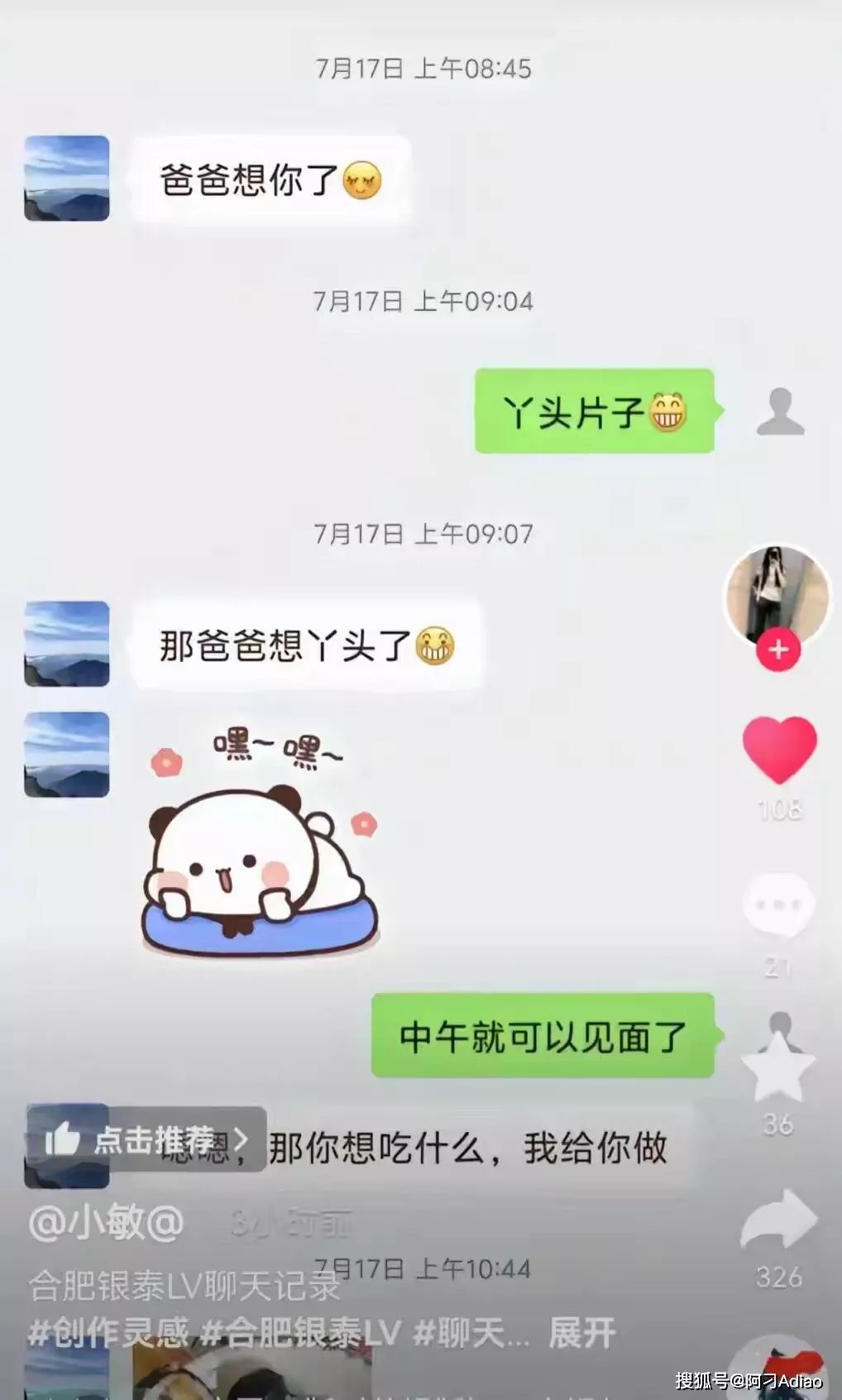Follow the creator with the plus button

point(777,650)
